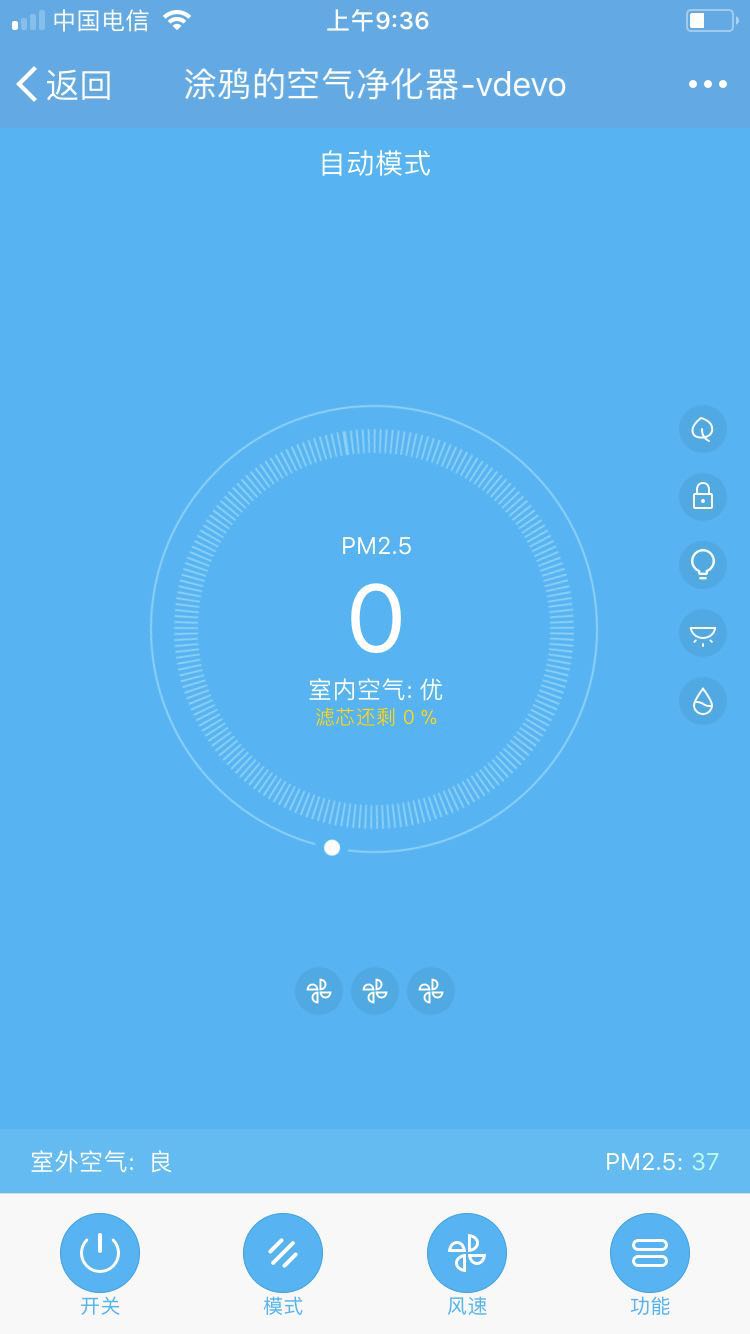This screenshot has height=1334, width=750.
Task: Tap the PM2.5: 37 outdoor reading
Action: 660,1161
